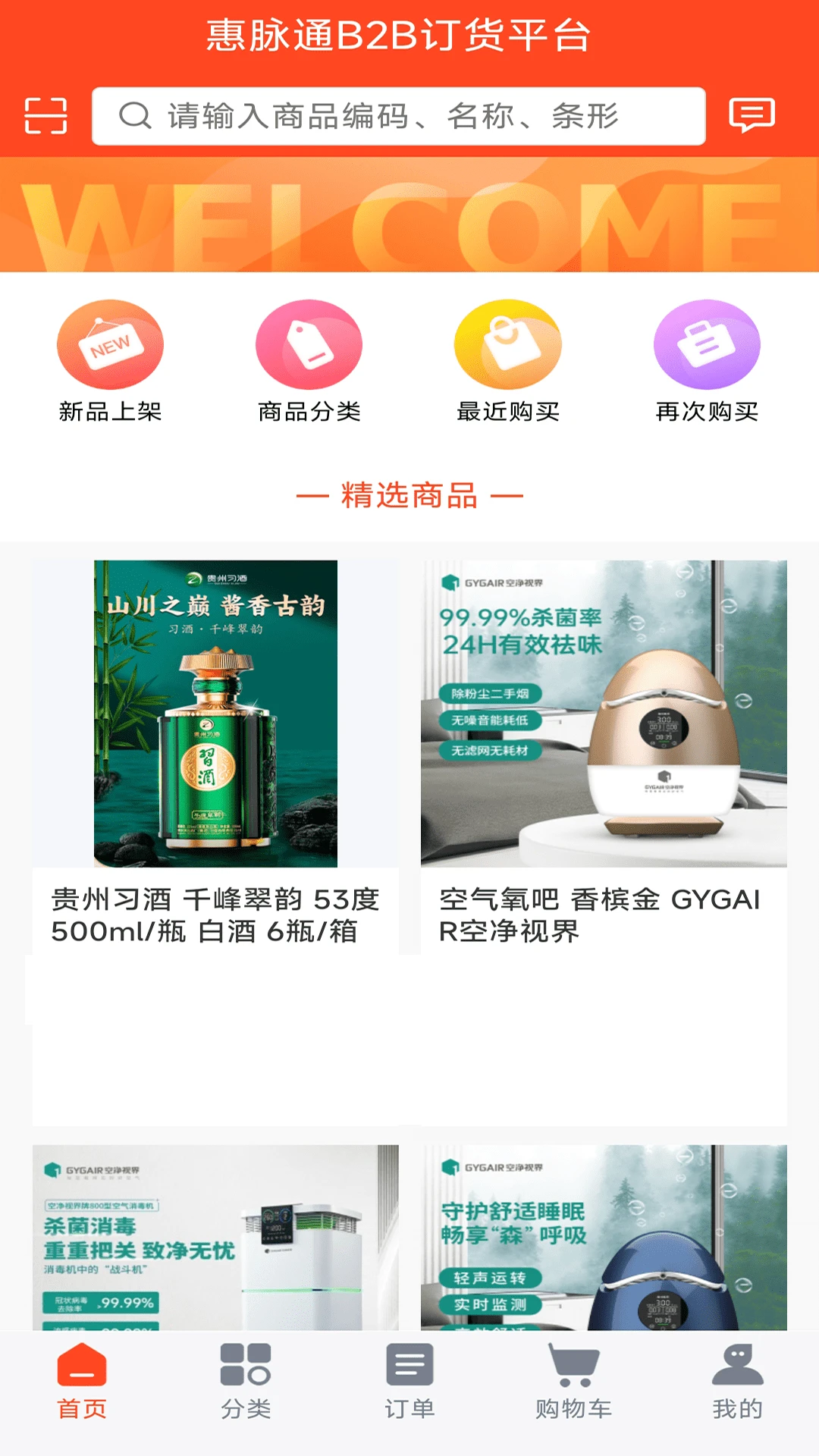Select the 守护舒适睡眠 blue purifier product
Image resolution: width=819 pixels, height=1456 pixels.
point(604,1238)
